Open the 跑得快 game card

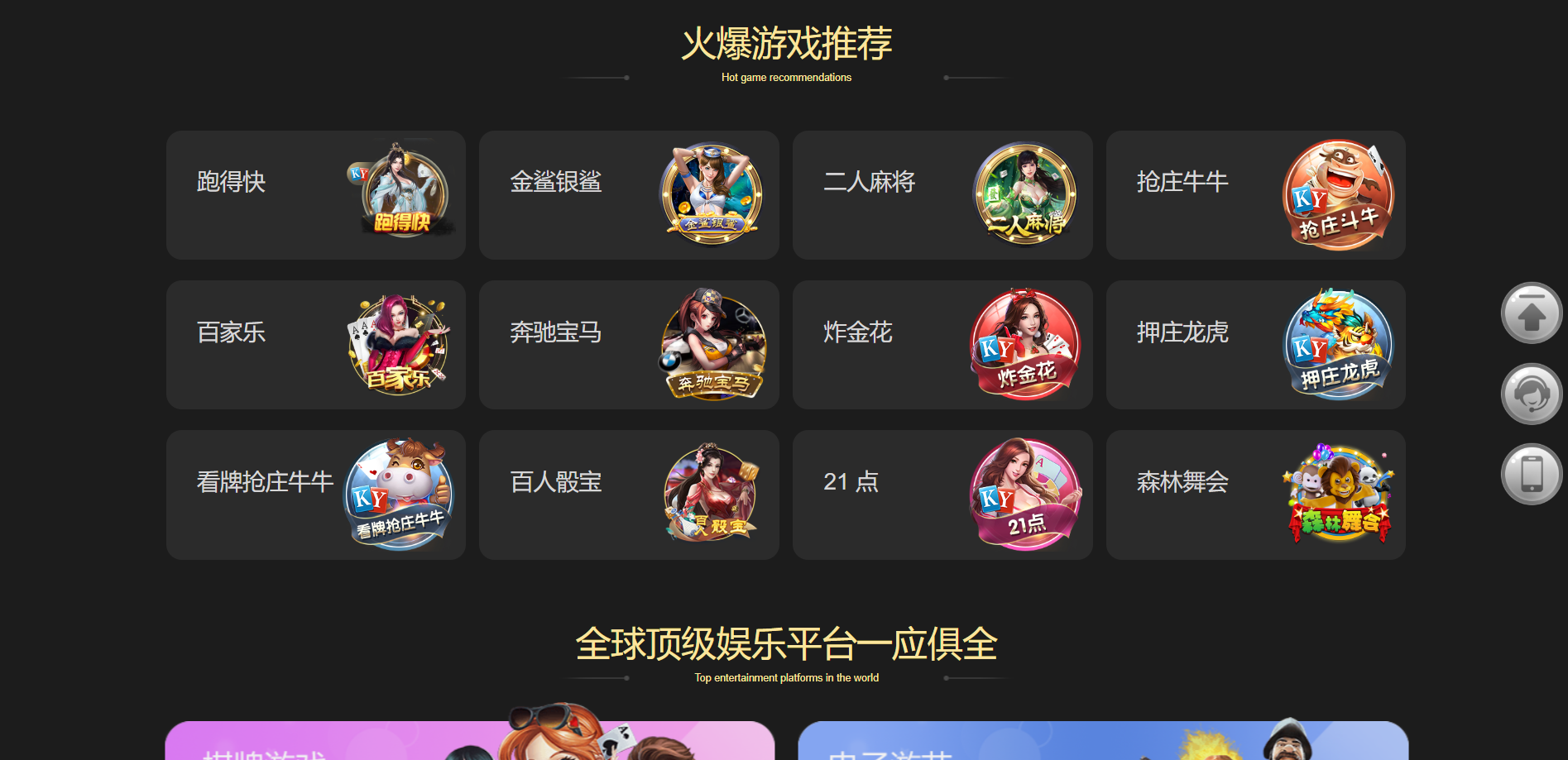click(x=315, y=195)
